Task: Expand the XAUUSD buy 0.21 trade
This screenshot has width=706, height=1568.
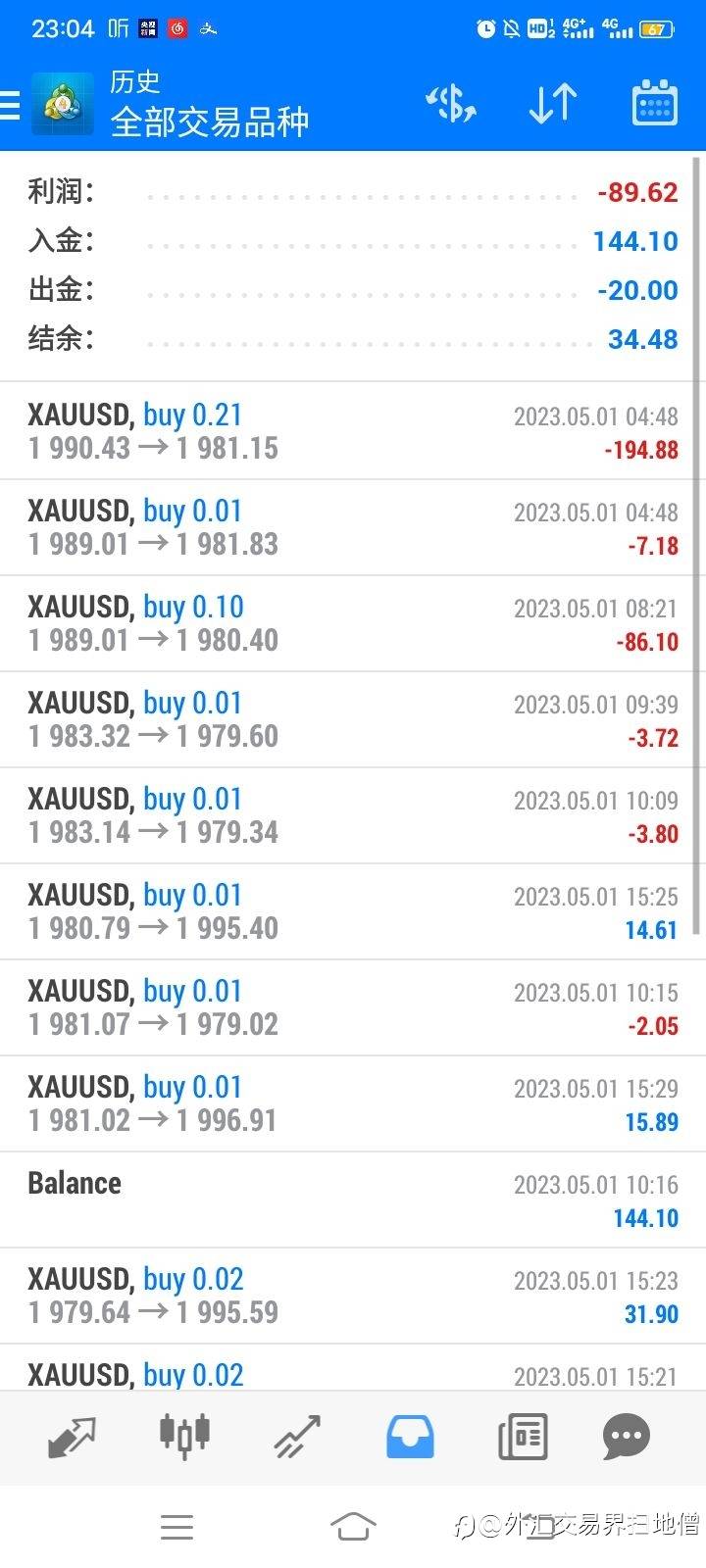Action: (x=353, y=431)
